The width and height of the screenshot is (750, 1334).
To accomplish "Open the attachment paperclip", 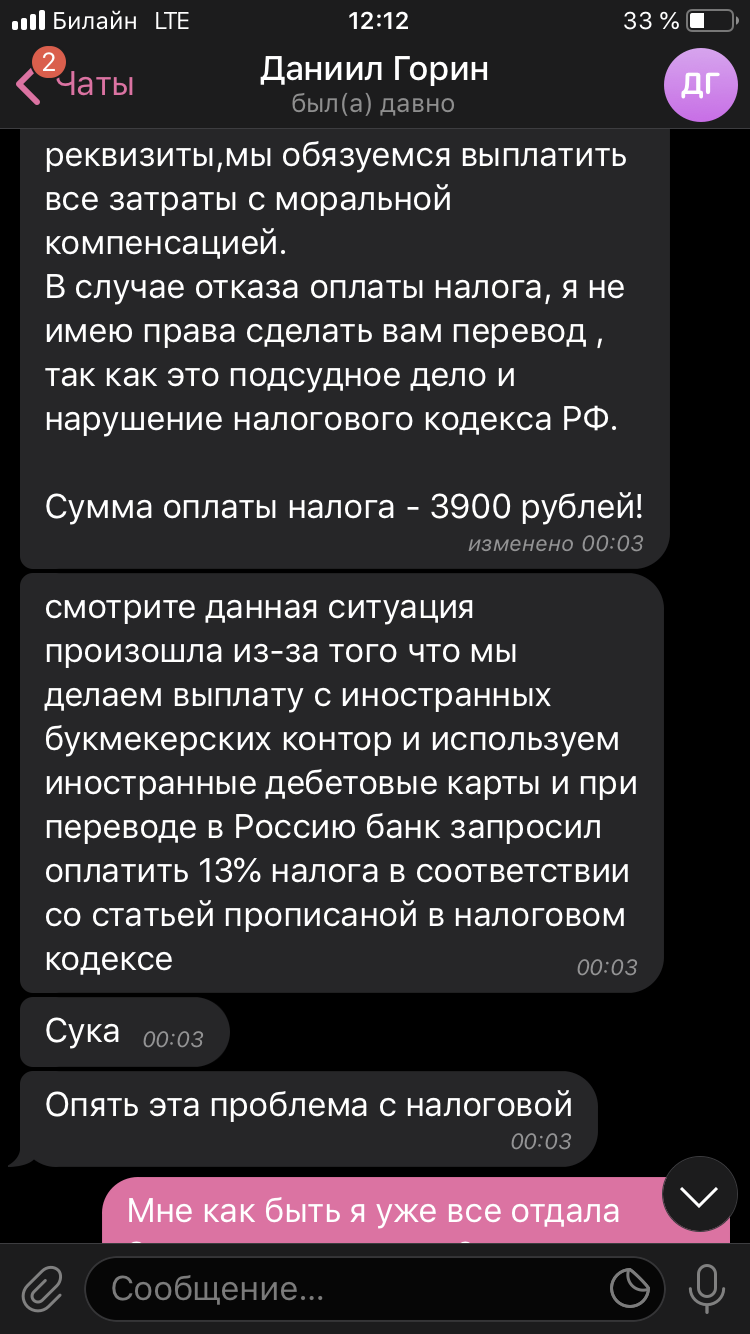I will (42, 1288).
